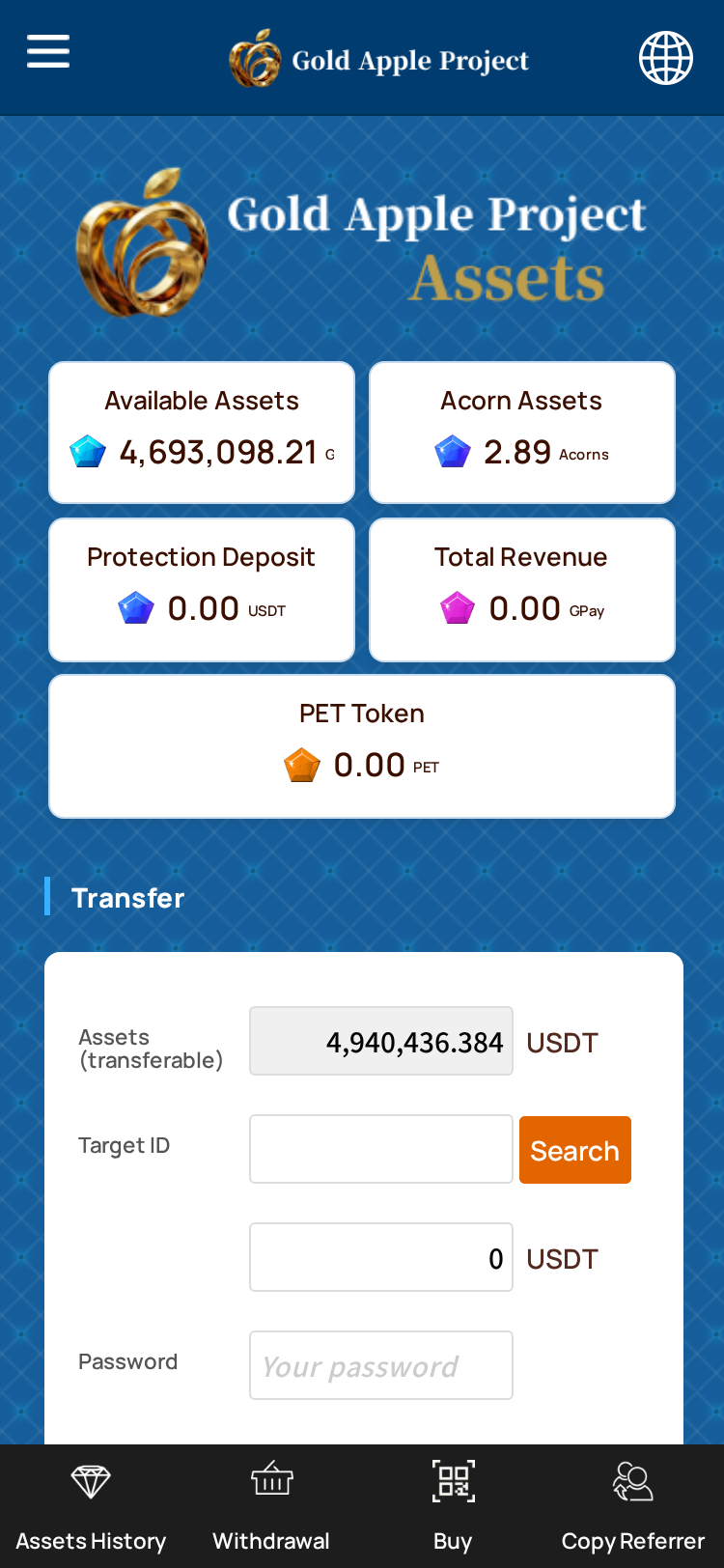Tap the Target ID input field
Screen dimensions: 724x1568
[x=381, y=1149]
